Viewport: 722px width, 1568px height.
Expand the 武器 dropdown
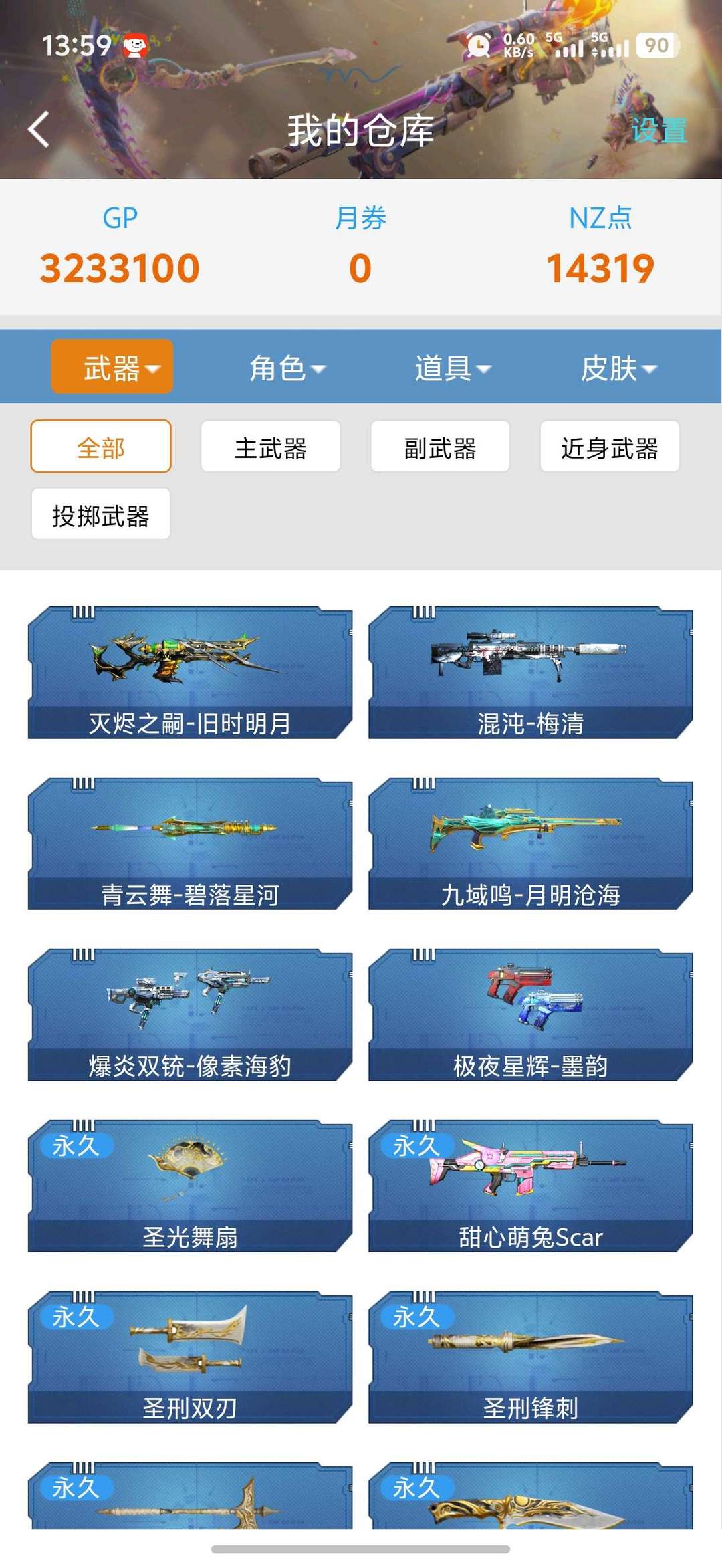pos(112,366)
